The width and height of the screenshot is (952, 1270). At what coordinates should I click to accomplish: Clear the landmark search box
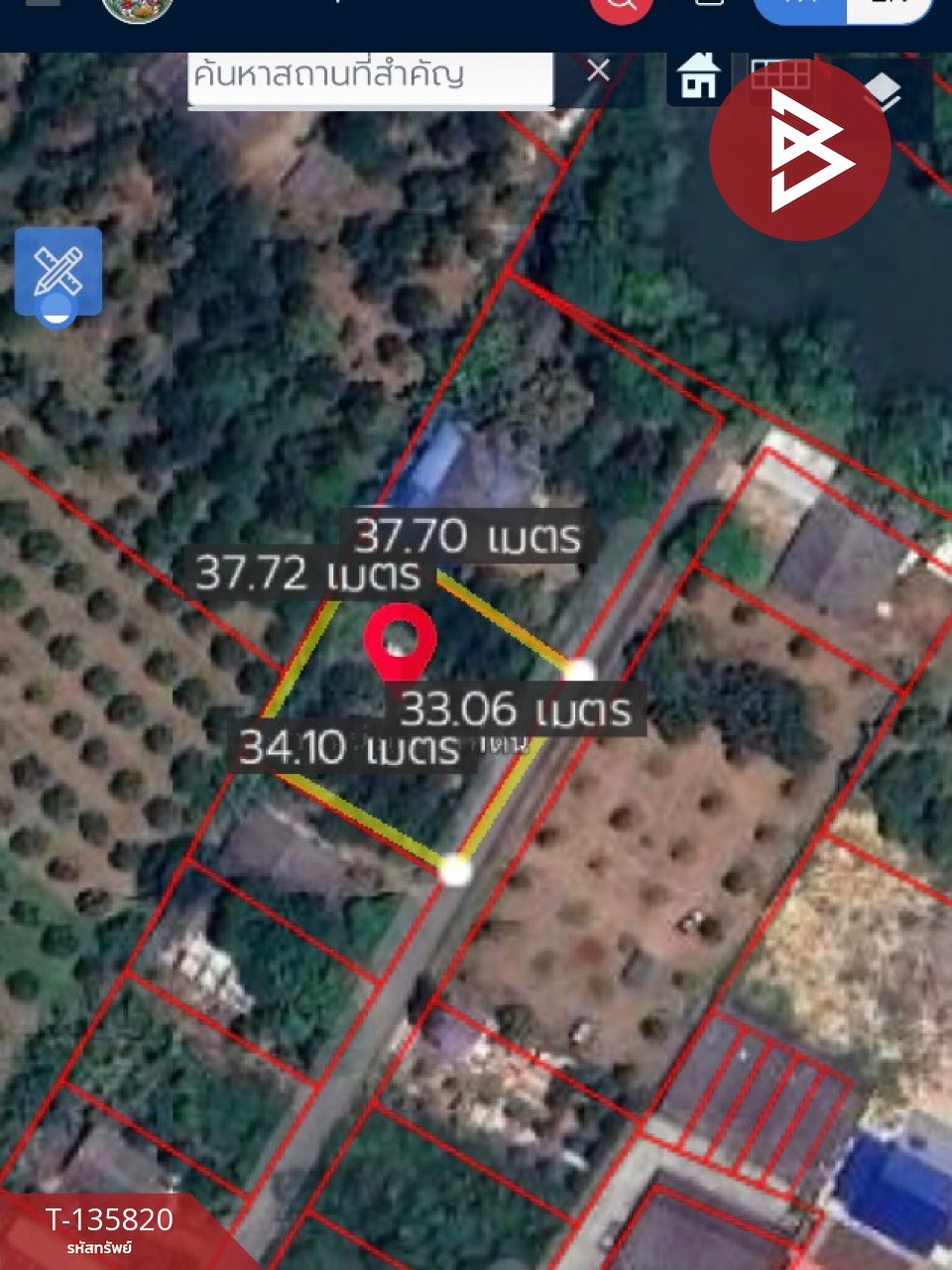[x=598, y=71]
